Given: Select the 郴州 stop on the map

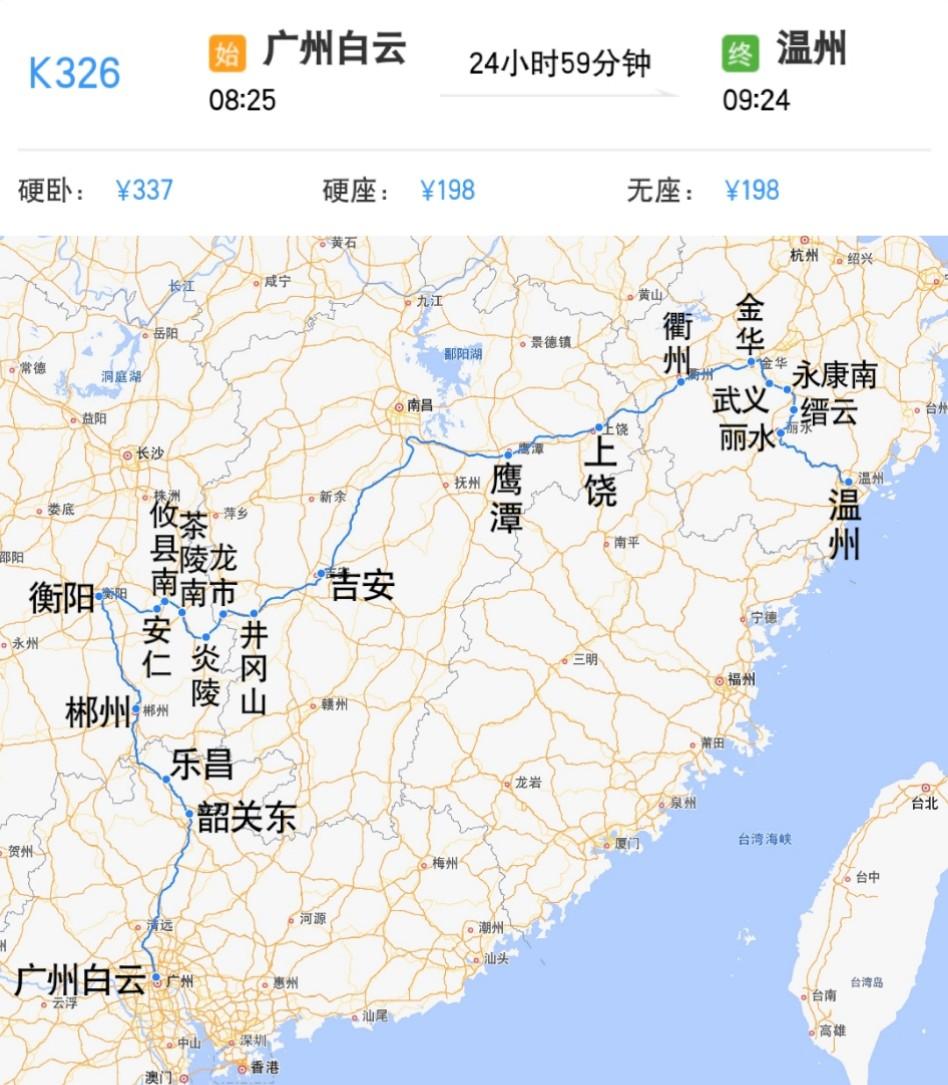Looking at the screenshot, I should pos(137,710).
